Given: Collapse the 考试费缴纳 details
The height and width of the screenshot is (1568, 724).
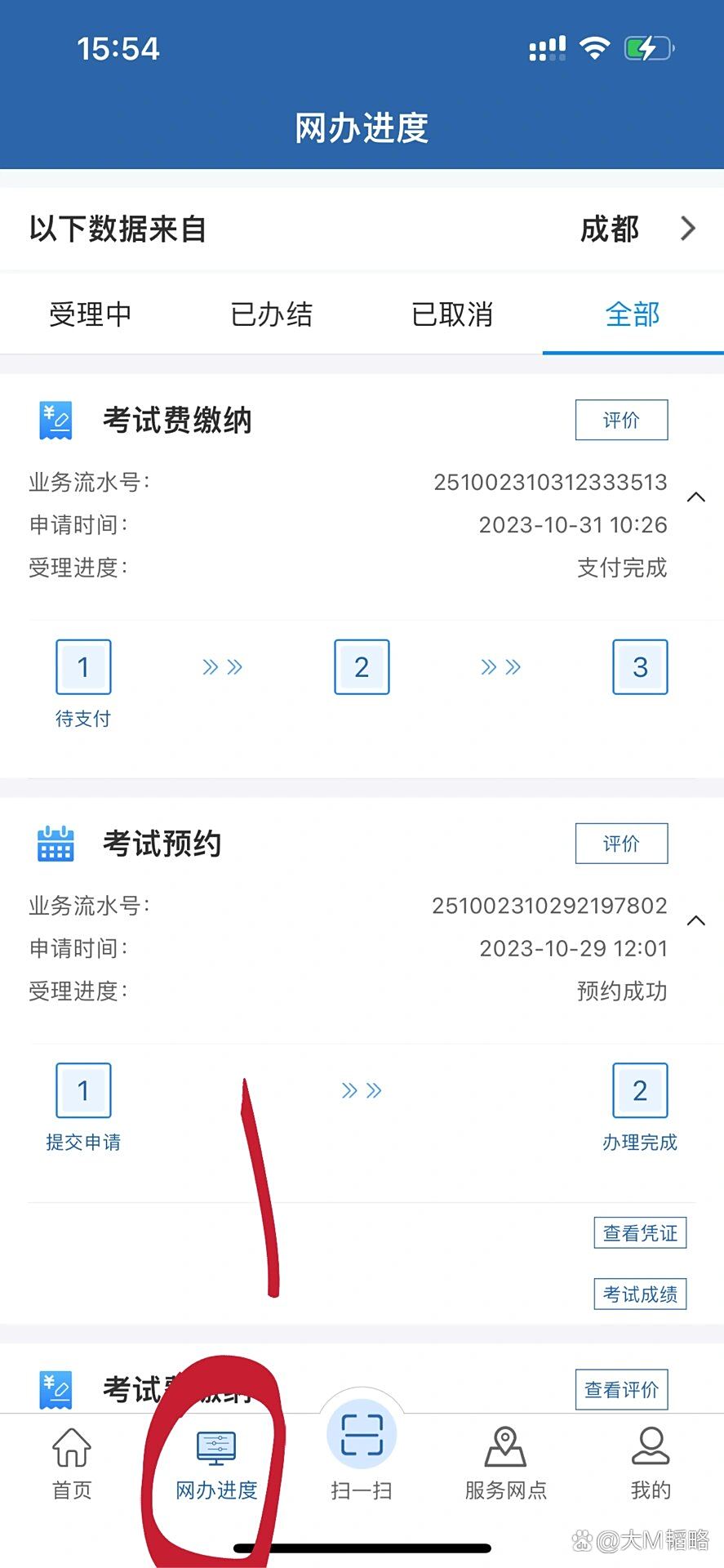Looking at the screenshot, I should click(x=696, y=497).
